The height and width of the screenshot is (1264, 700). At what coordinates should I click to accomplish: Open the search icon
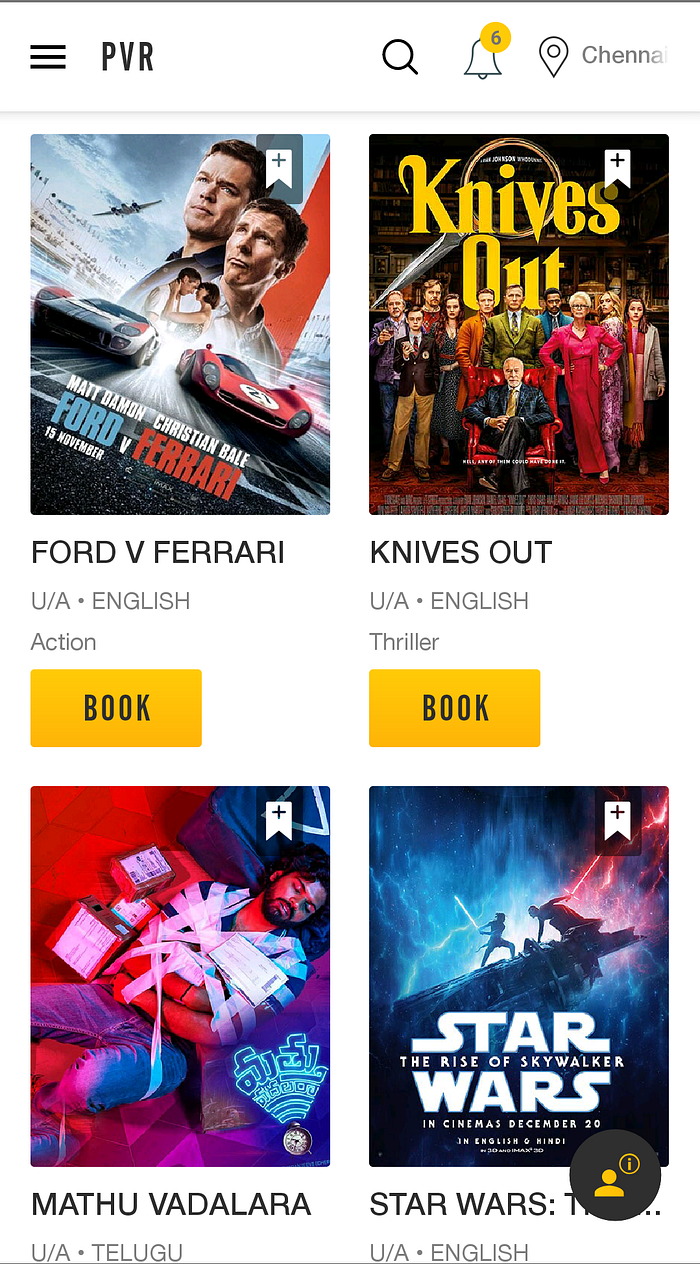[400, 57]
